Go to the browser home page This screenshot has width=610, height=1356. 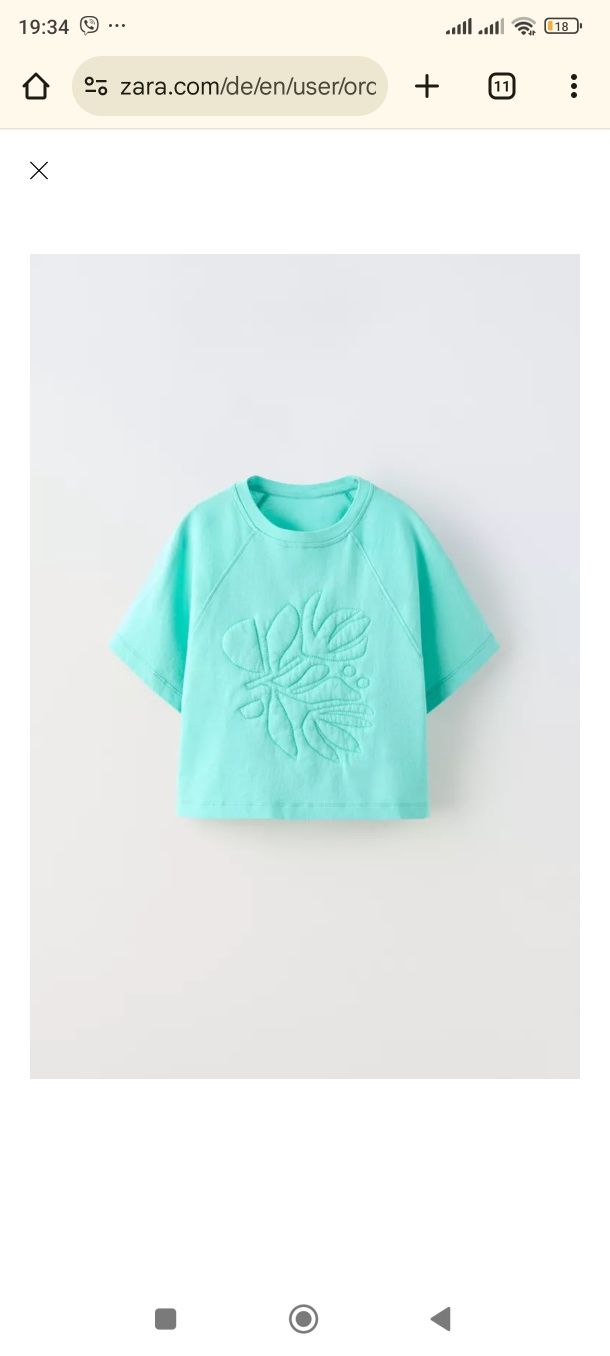click(x=36, y=87)
